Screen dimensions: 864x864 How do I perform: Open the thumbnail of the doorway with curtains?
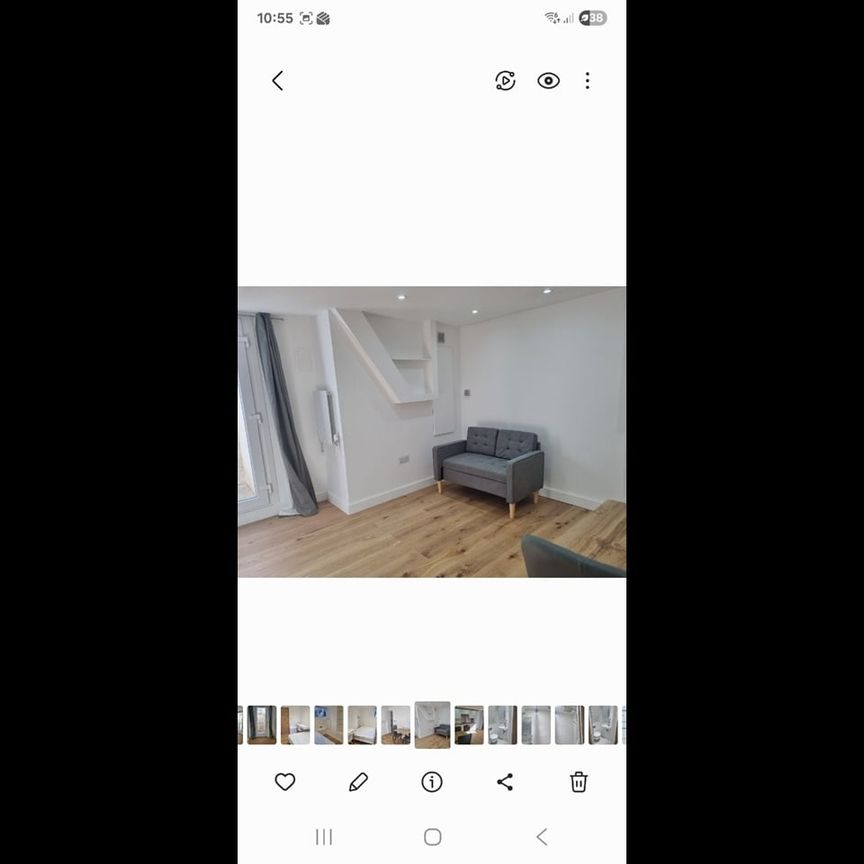pos(262,725)
